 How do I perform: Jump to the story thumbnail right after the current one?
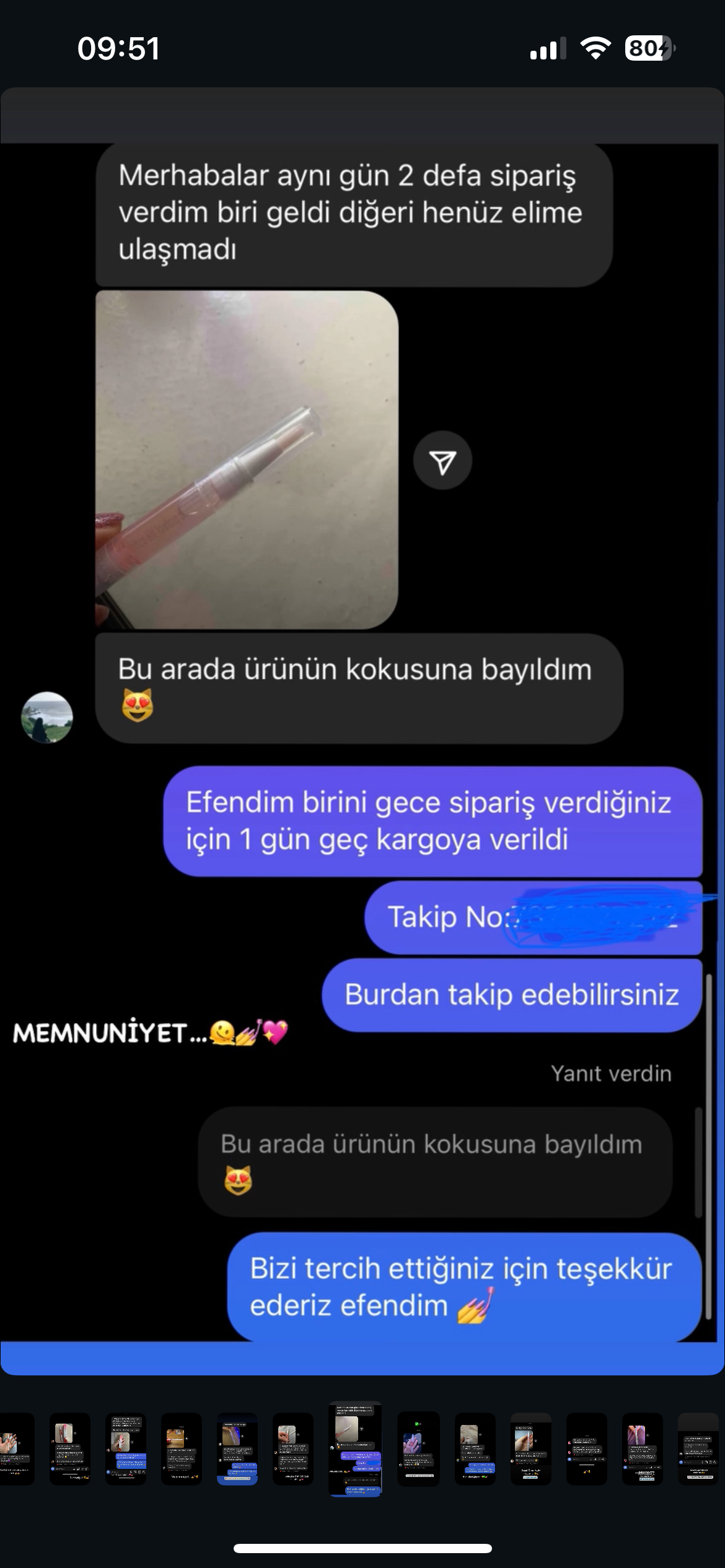[419, 1449]
